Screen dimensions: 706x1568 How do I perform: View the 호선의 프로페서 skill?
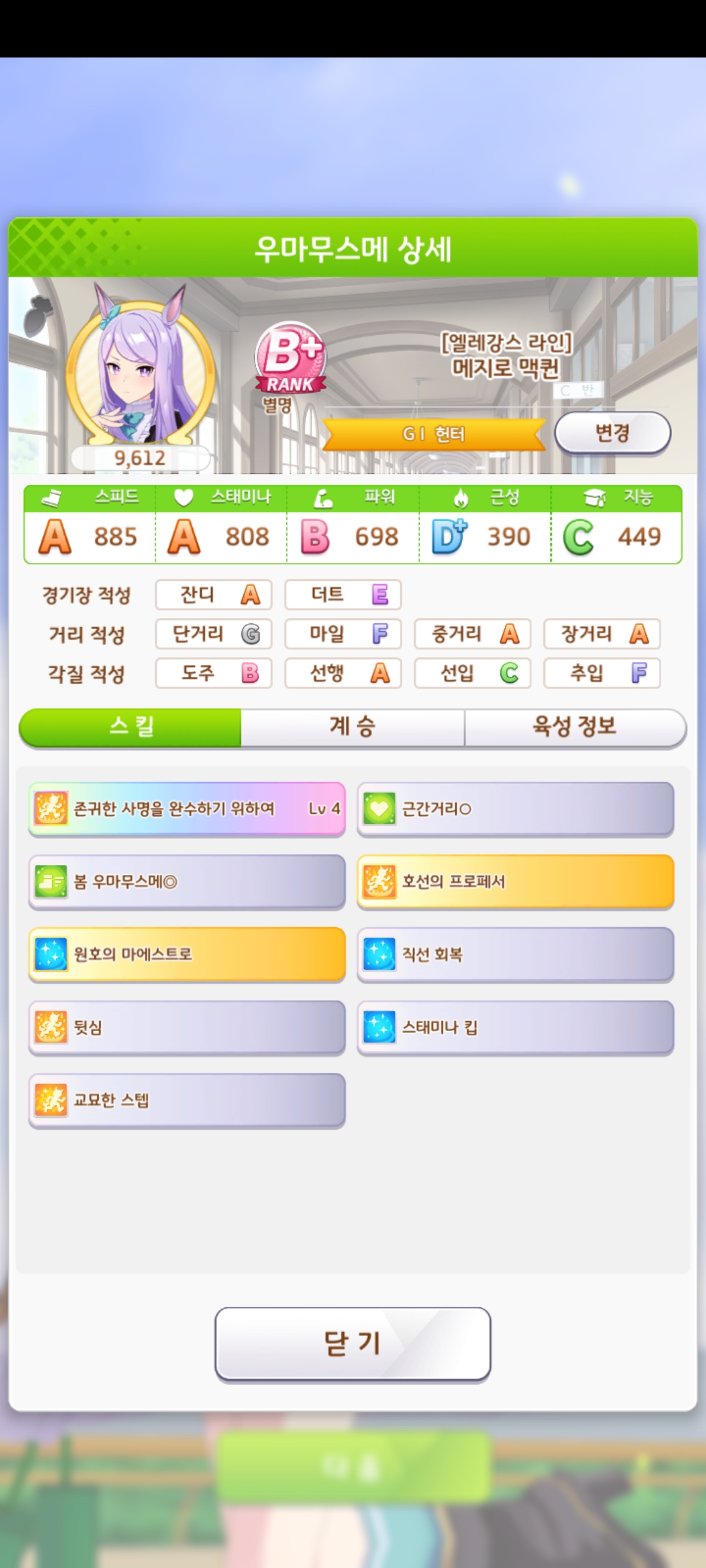515,882
